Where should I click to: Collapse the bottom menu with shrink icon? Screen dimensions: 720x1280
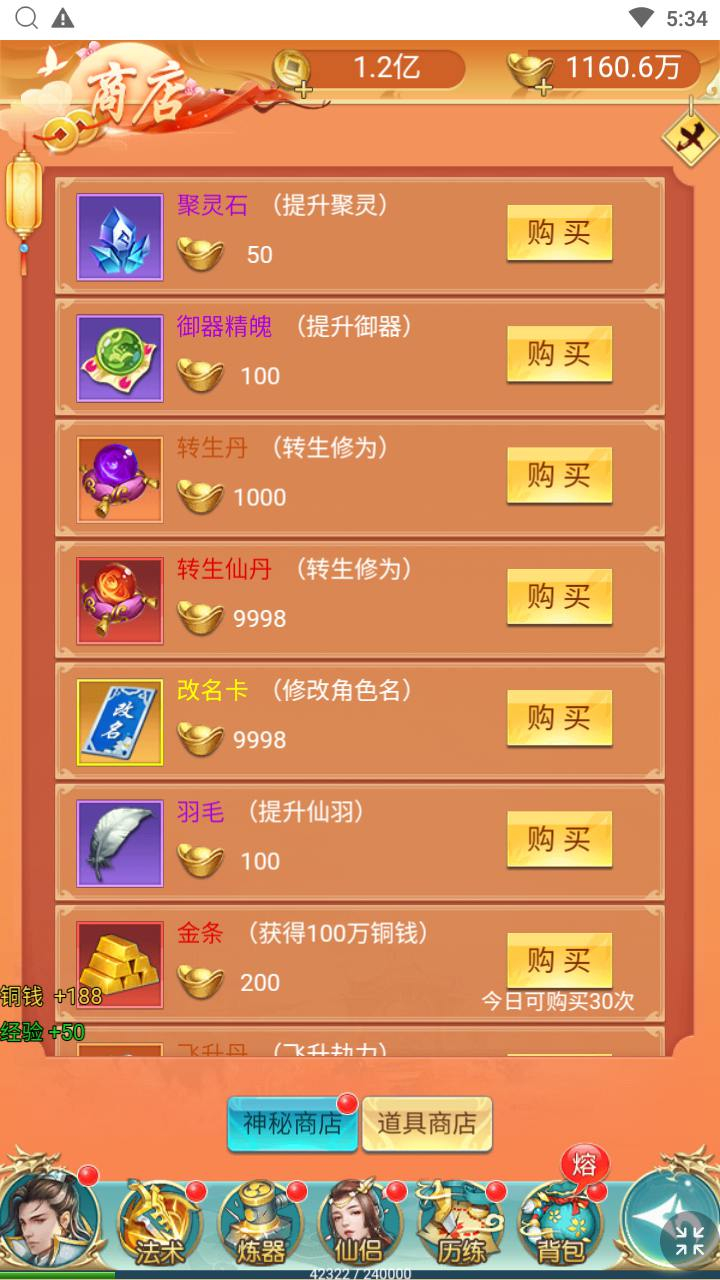tap(689, 1241)
